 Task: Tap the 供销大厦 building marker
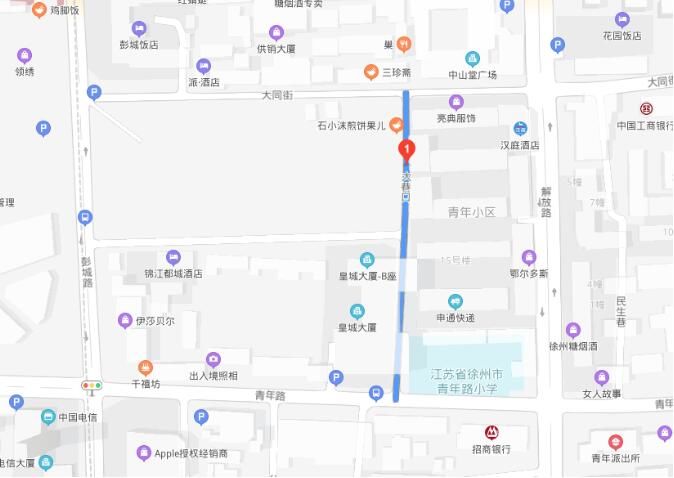[x=276, y=34]
